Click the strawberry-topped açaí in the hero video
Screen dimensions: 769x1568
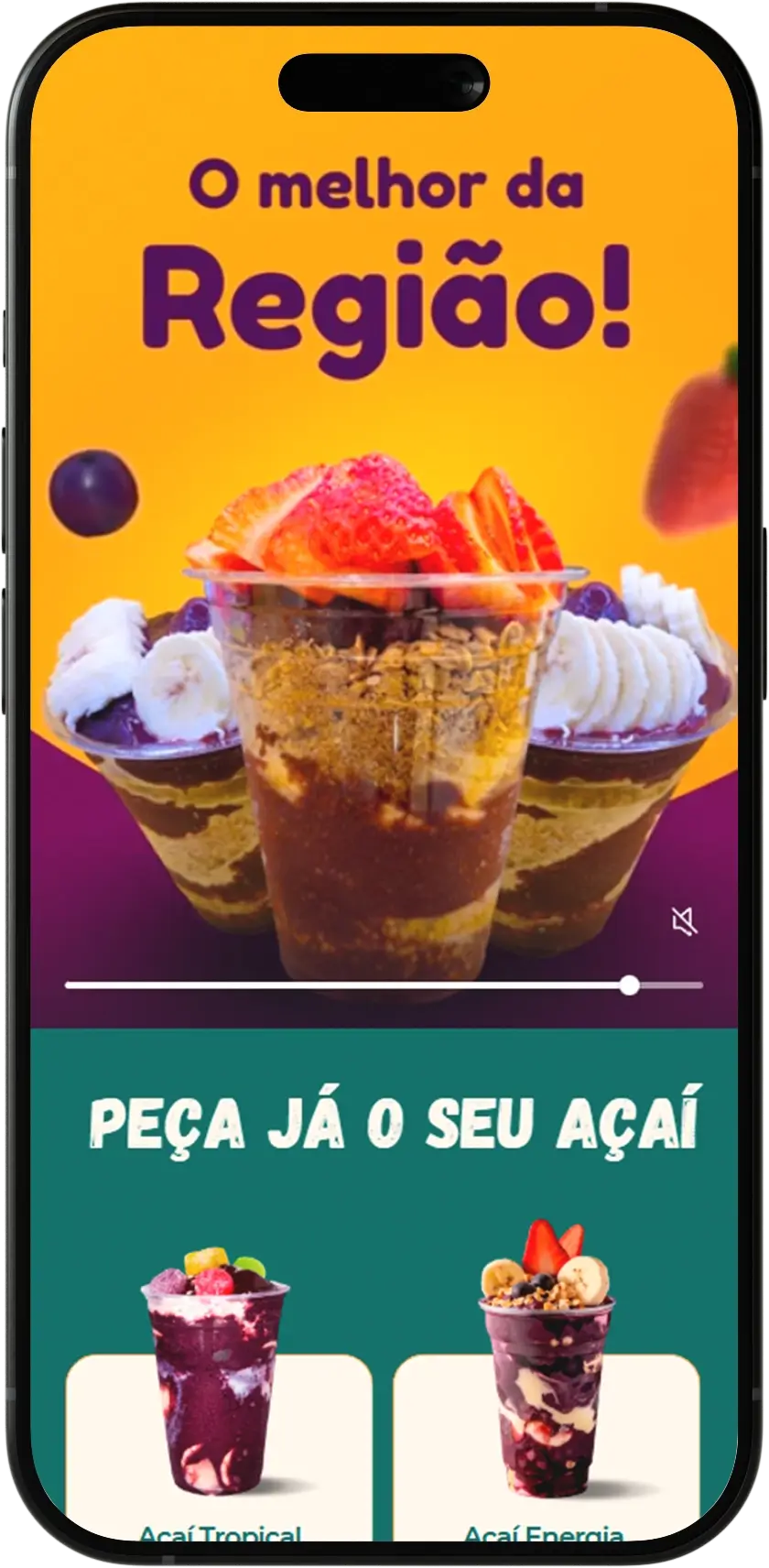click(x=384, y=714)
